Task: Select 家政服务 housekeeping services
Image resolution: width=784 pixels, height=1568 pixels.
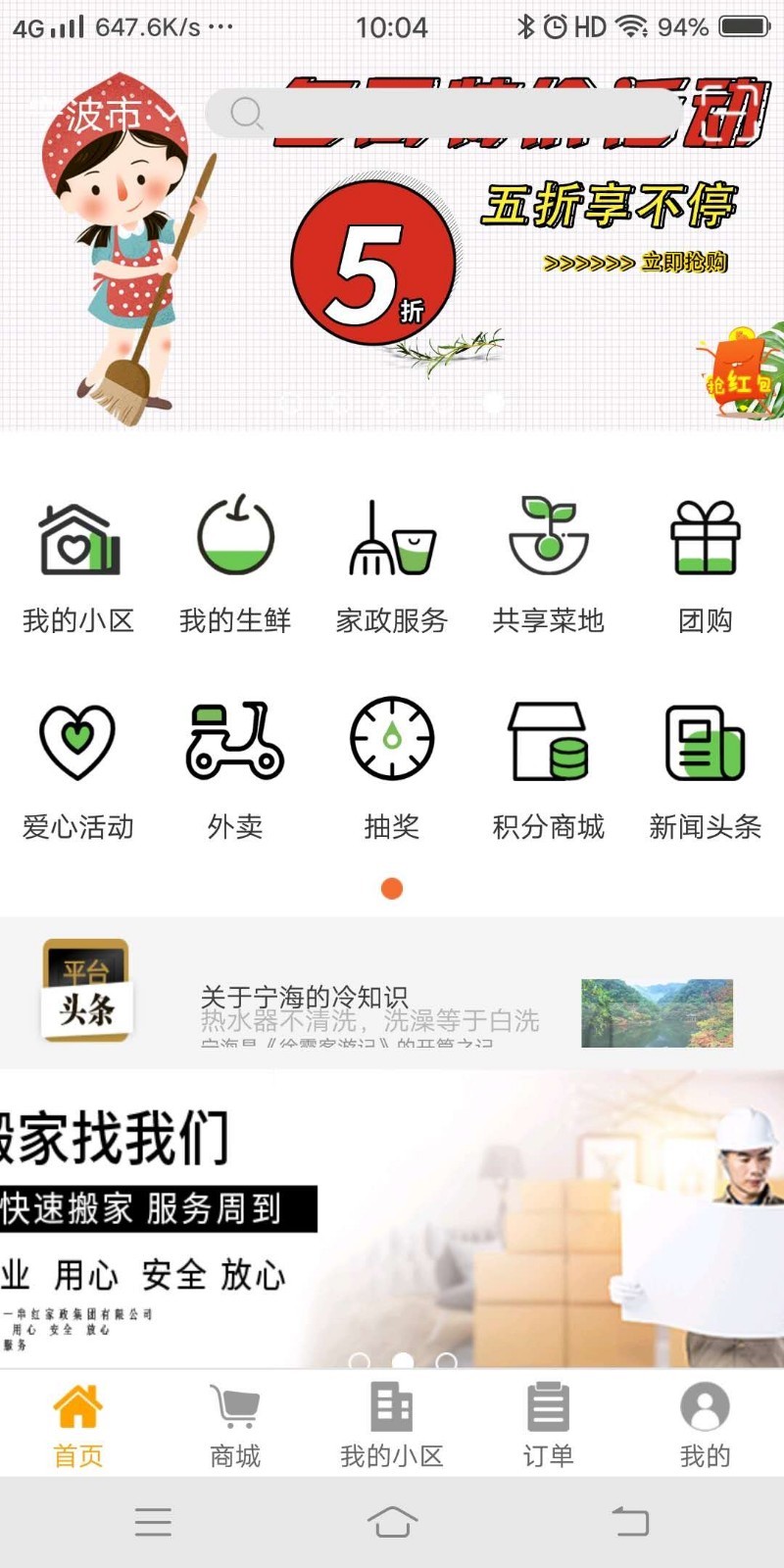Action: (392, 564)
